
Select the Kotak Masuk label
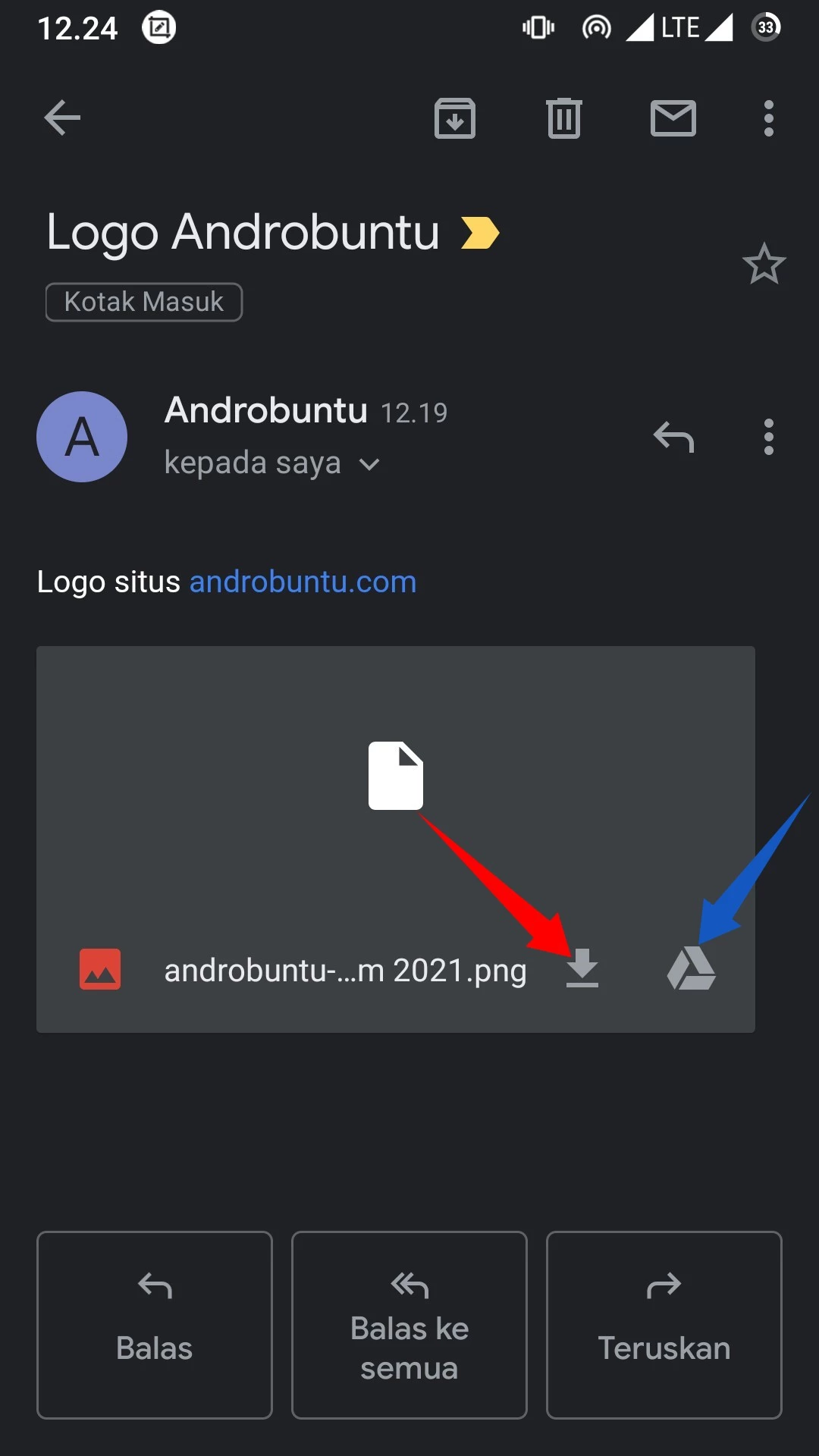tap(143, 301)
